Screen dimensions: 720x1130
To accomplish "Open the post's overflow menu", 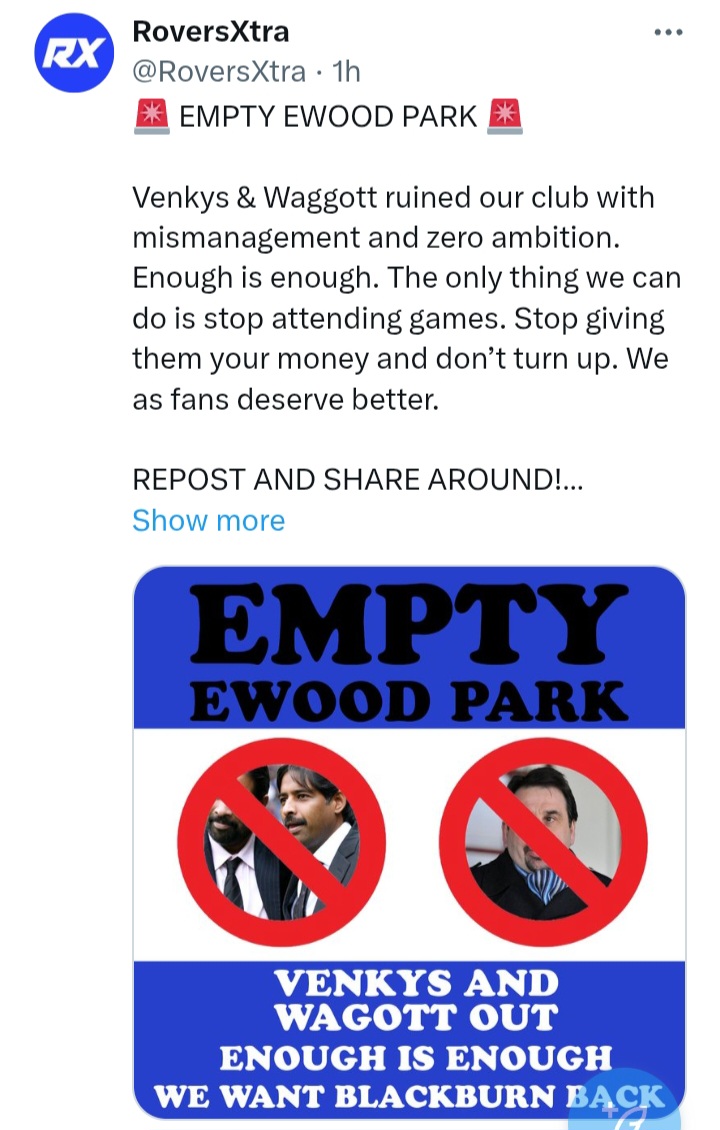I will (667, 32).
